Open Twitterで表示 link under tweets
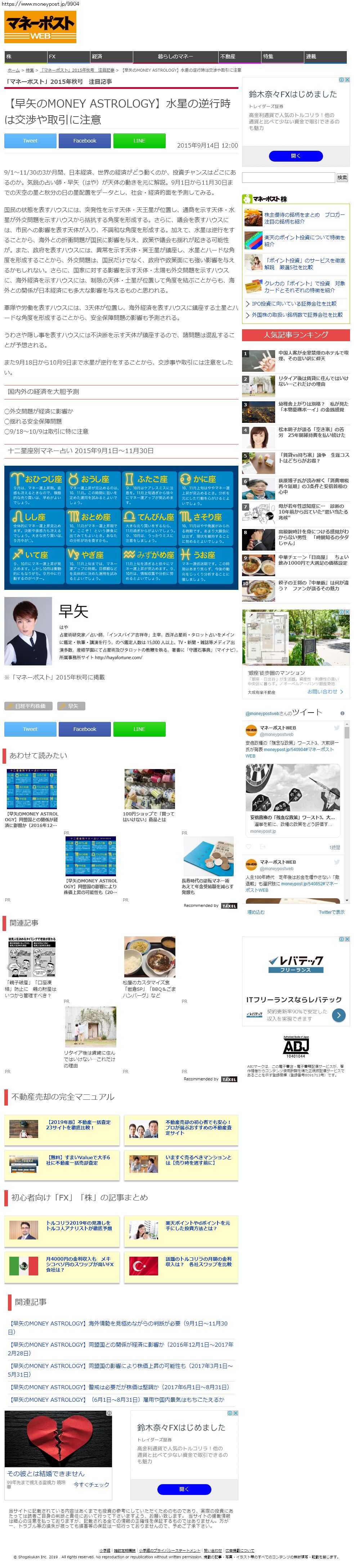Image resolution: width=354 pixels, height=1568 pixels. click(x=331, y=912)
